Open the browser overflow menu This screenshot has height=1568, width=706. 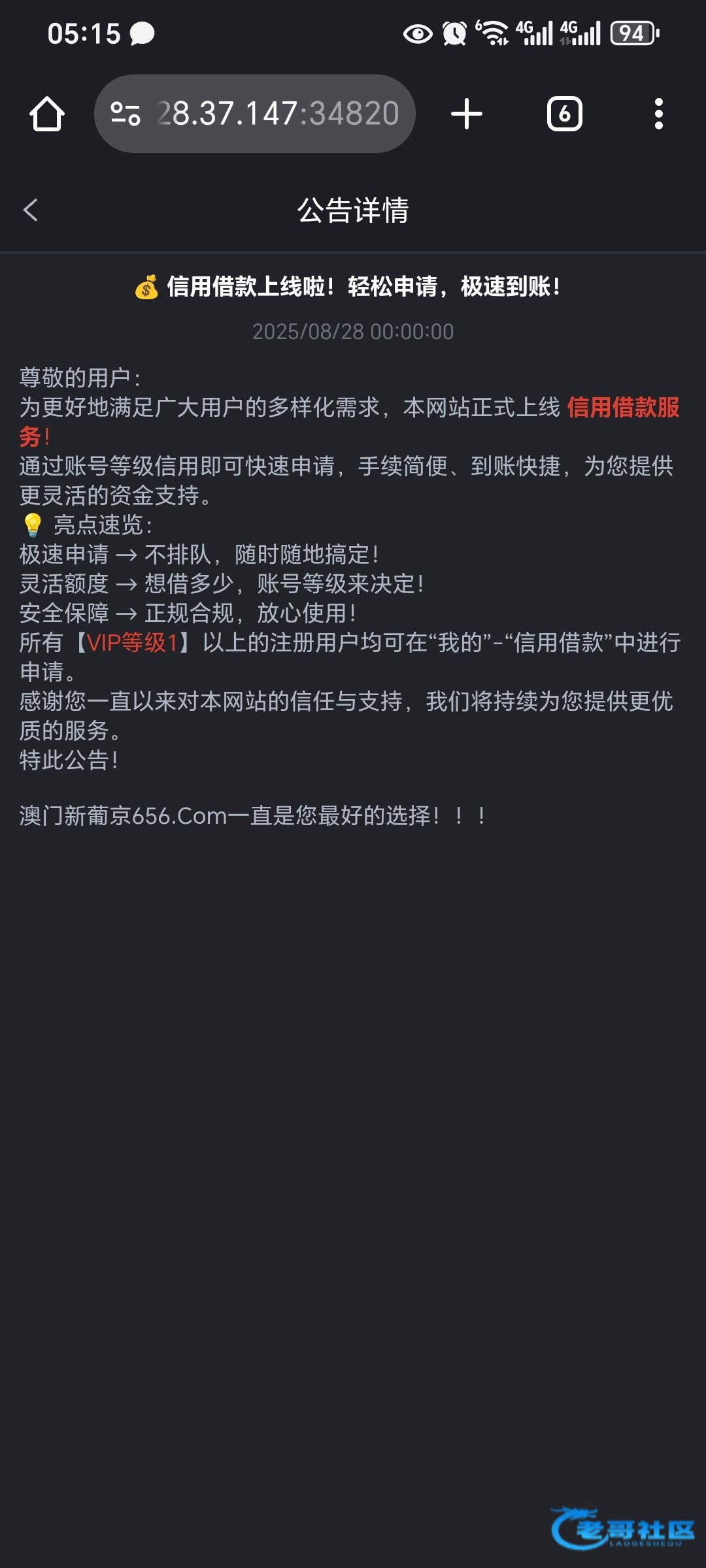pos(658,114)
